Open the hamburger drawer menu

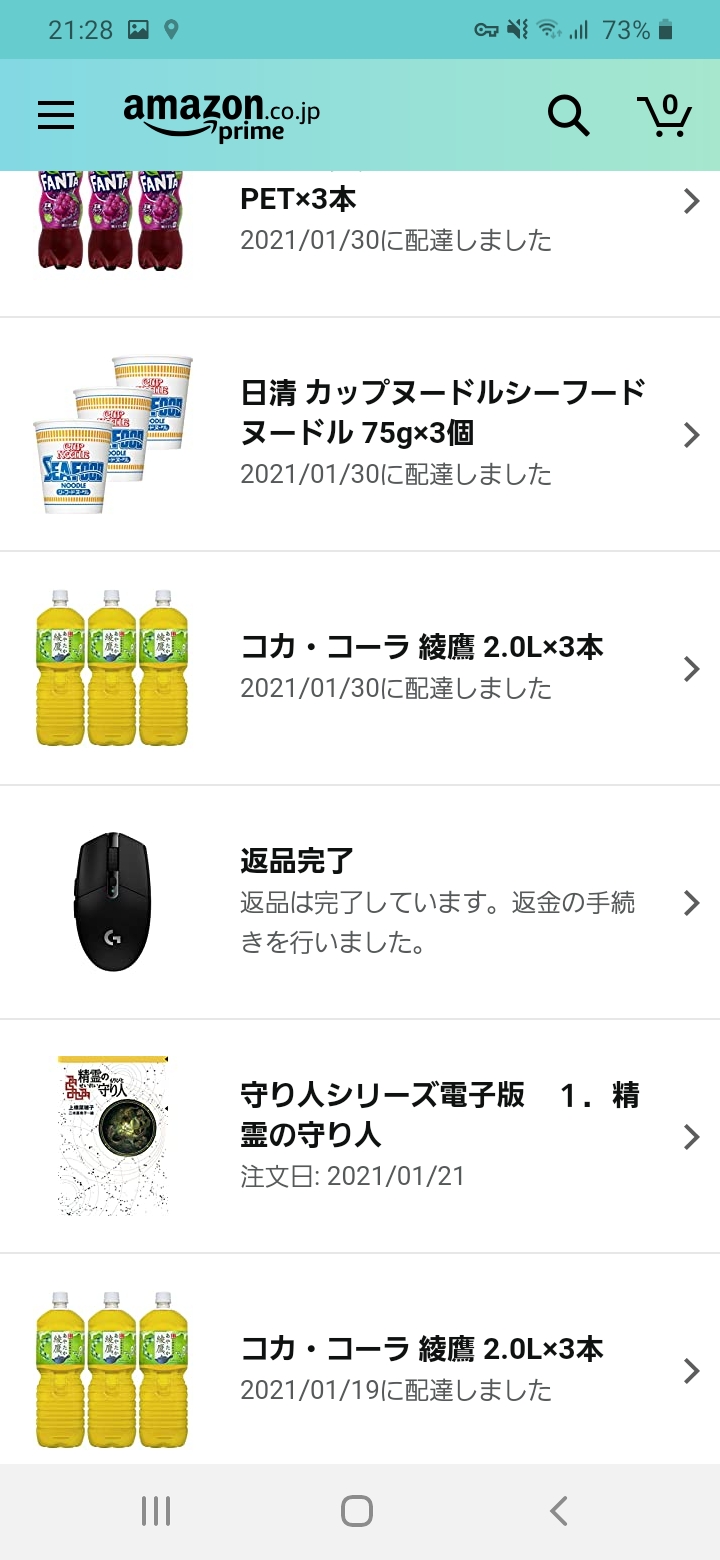[56, 116]
